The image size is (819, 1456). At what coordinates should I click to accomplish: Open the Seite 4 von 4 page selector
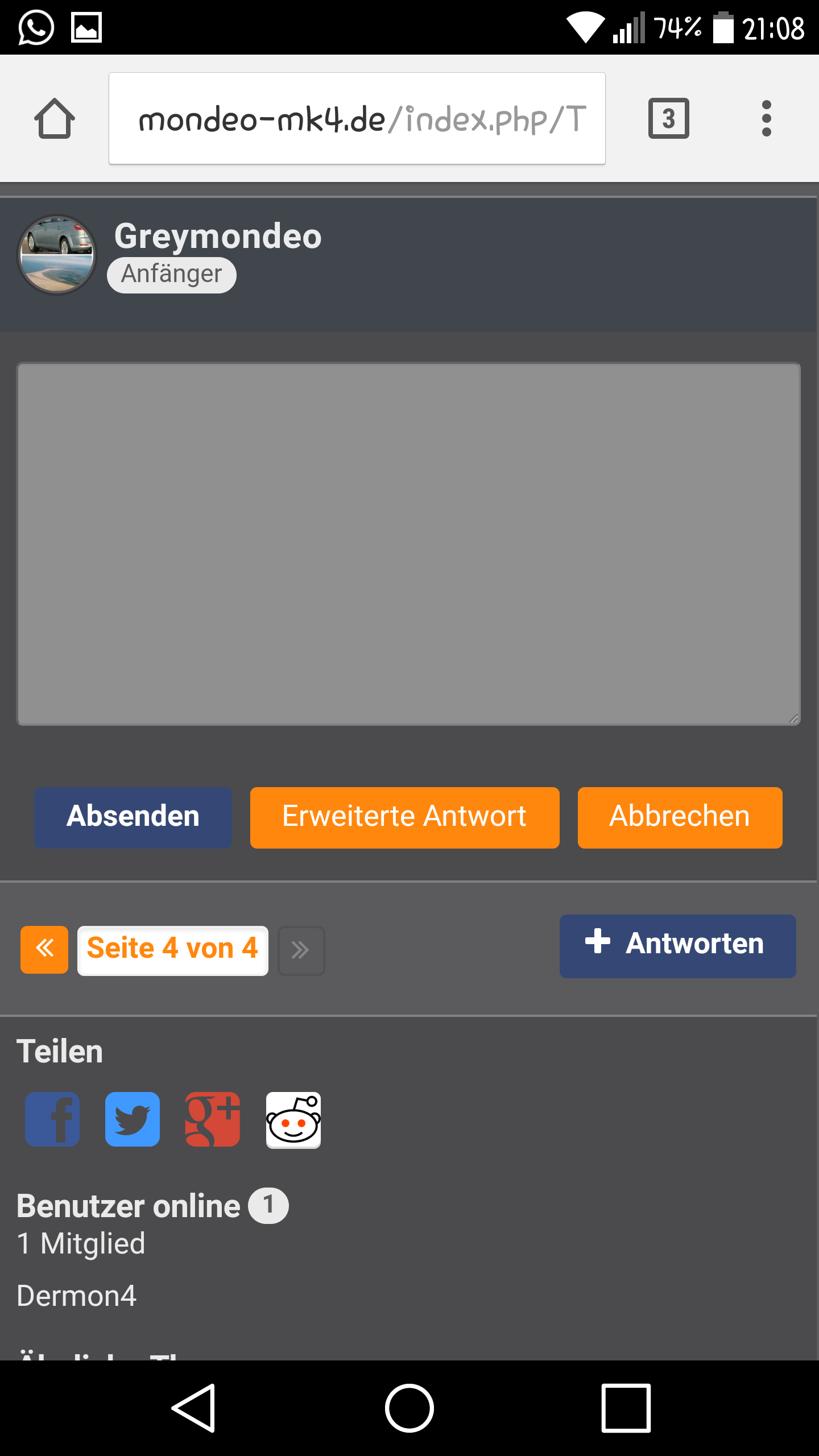click(172, 950)
